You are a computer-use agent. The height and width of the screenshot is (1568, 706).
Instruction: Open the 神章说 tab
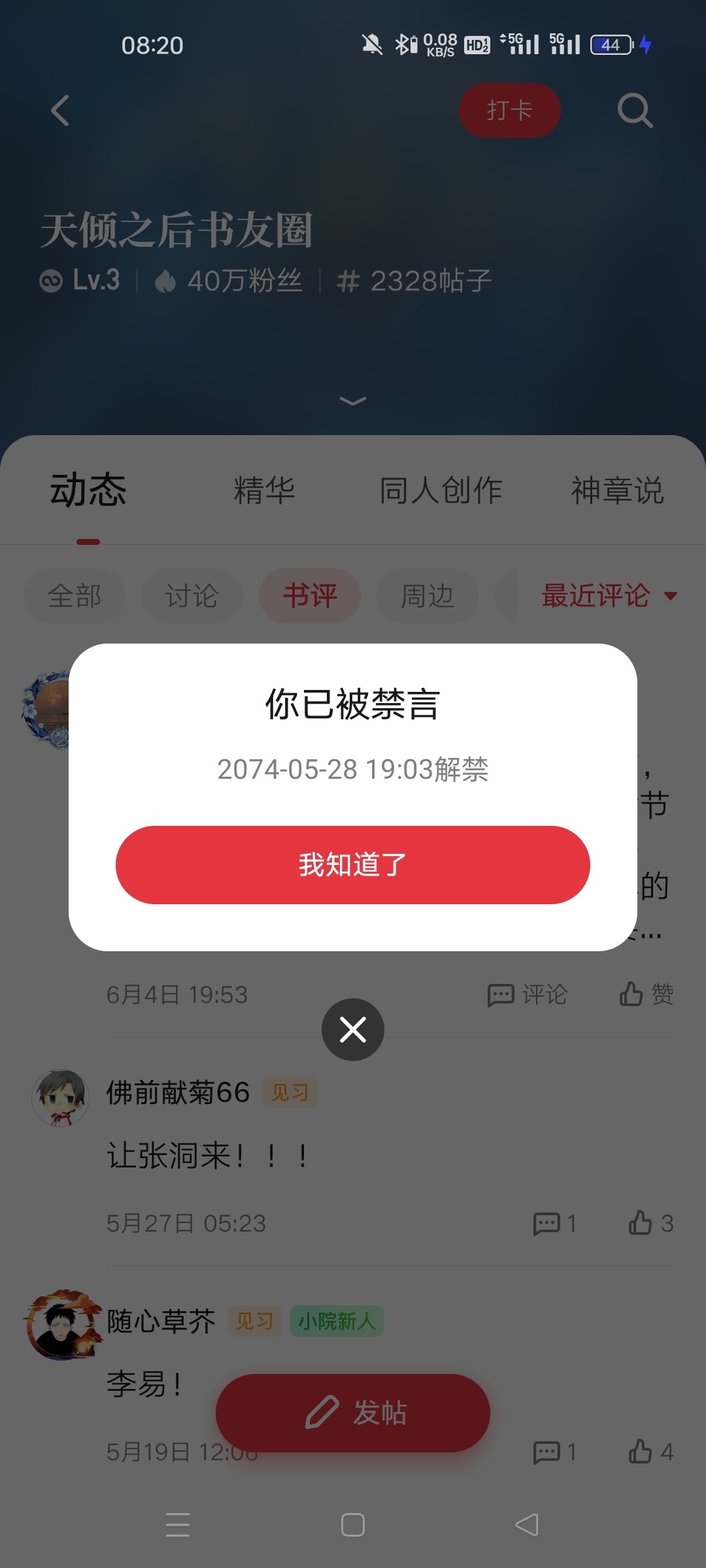(617, 490)
